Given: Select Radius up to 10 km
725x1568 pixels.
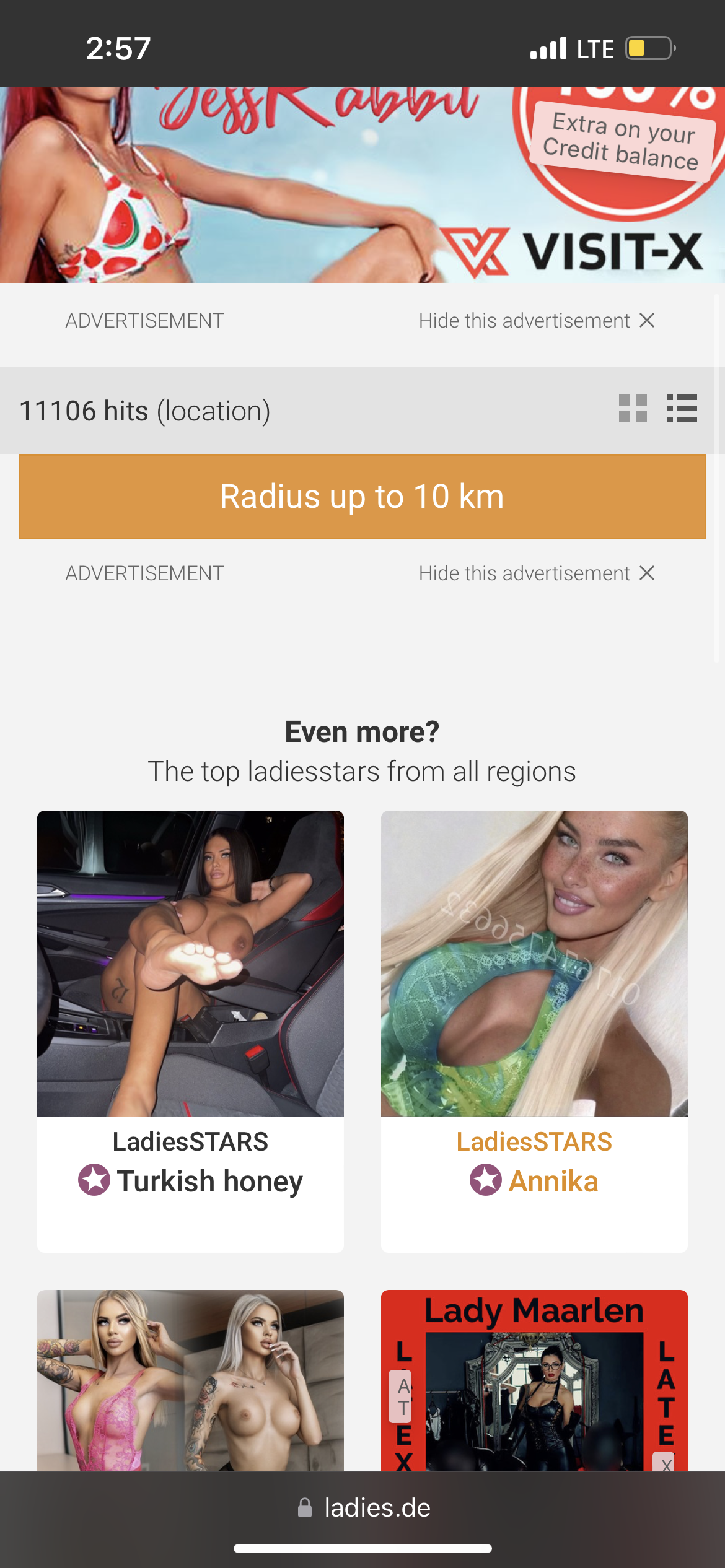Looking at the screenshot, I should tap(362, 497).
